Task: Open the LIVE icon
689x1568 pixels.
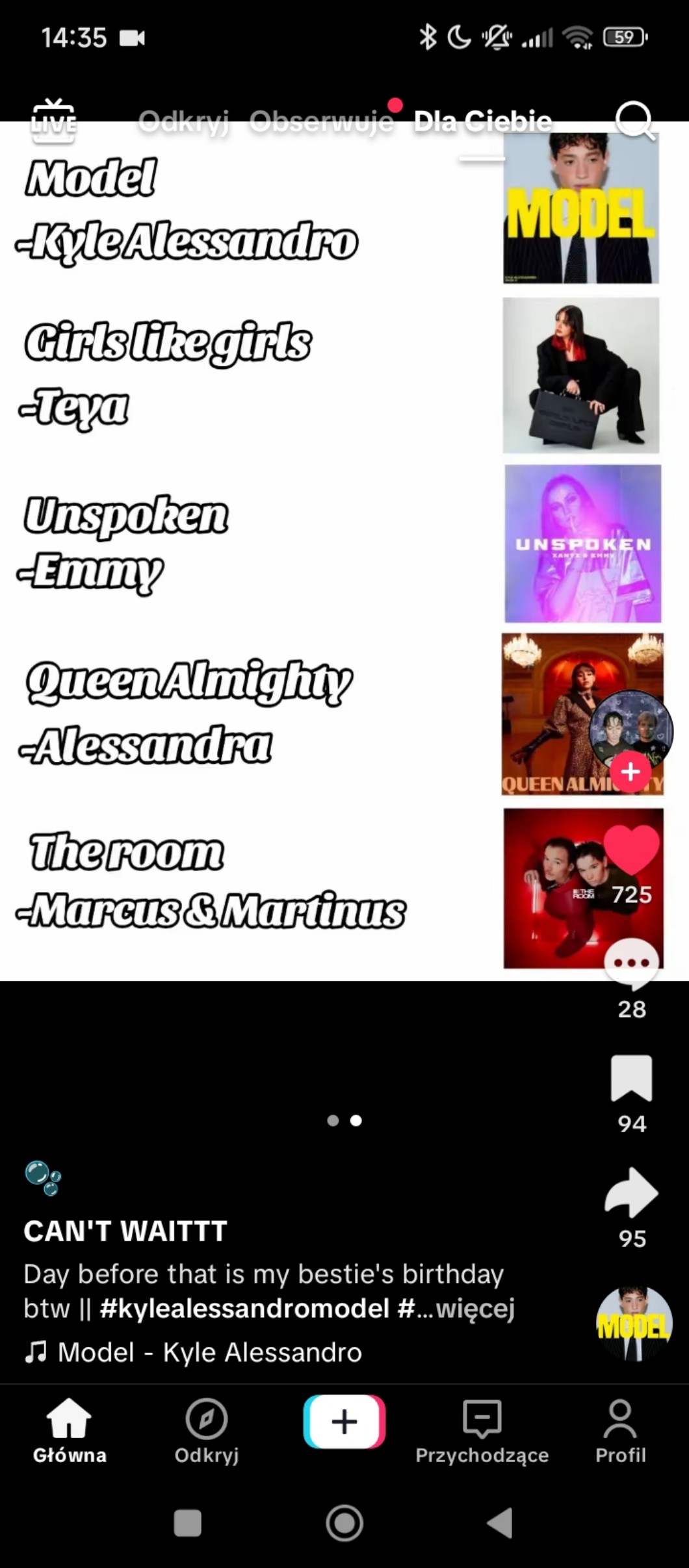Action: point(53,121)
